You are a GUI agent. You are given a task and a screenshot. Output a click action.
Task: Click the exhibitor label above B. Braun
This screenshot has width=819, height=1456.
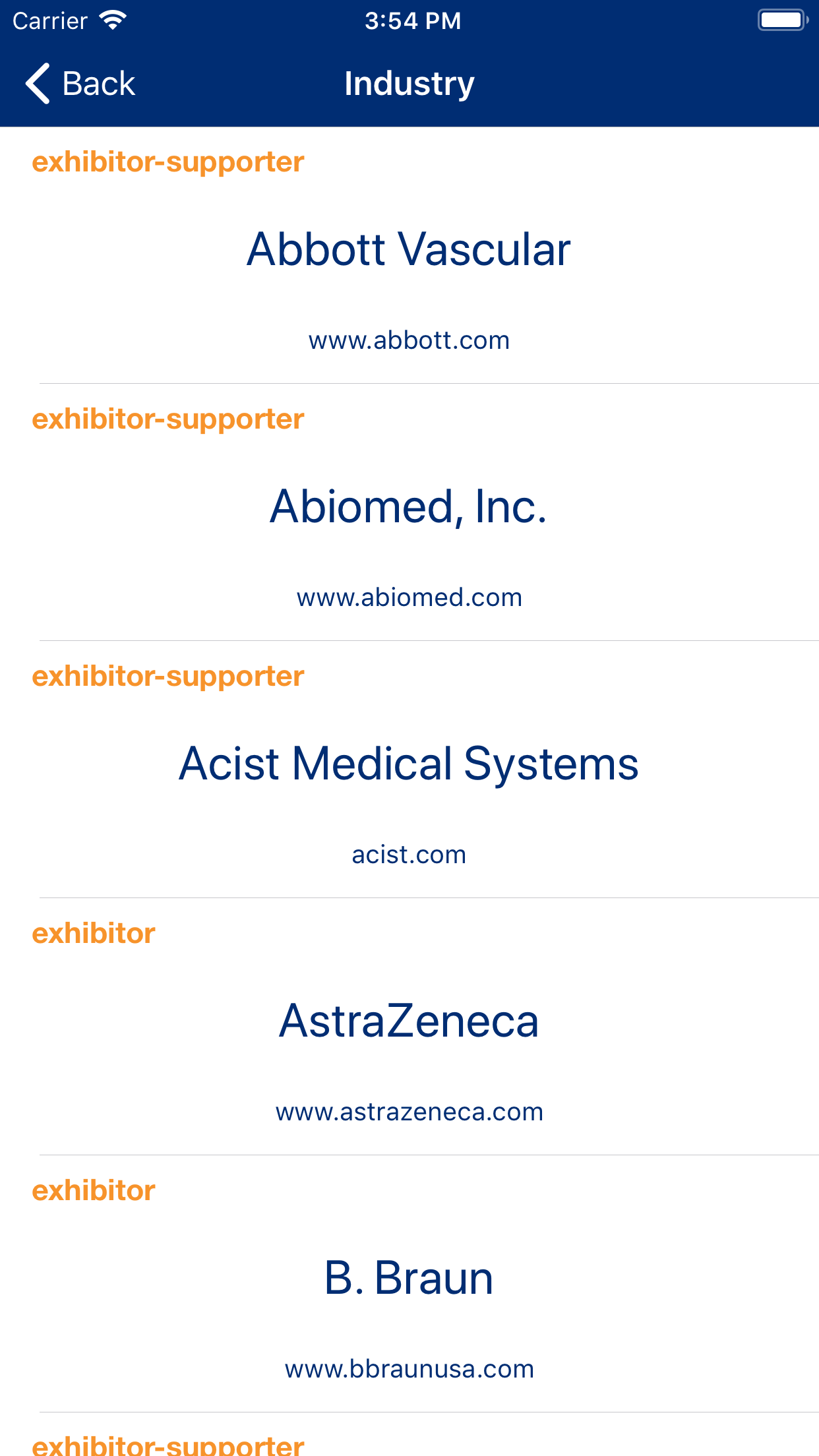click(94, 1190)
